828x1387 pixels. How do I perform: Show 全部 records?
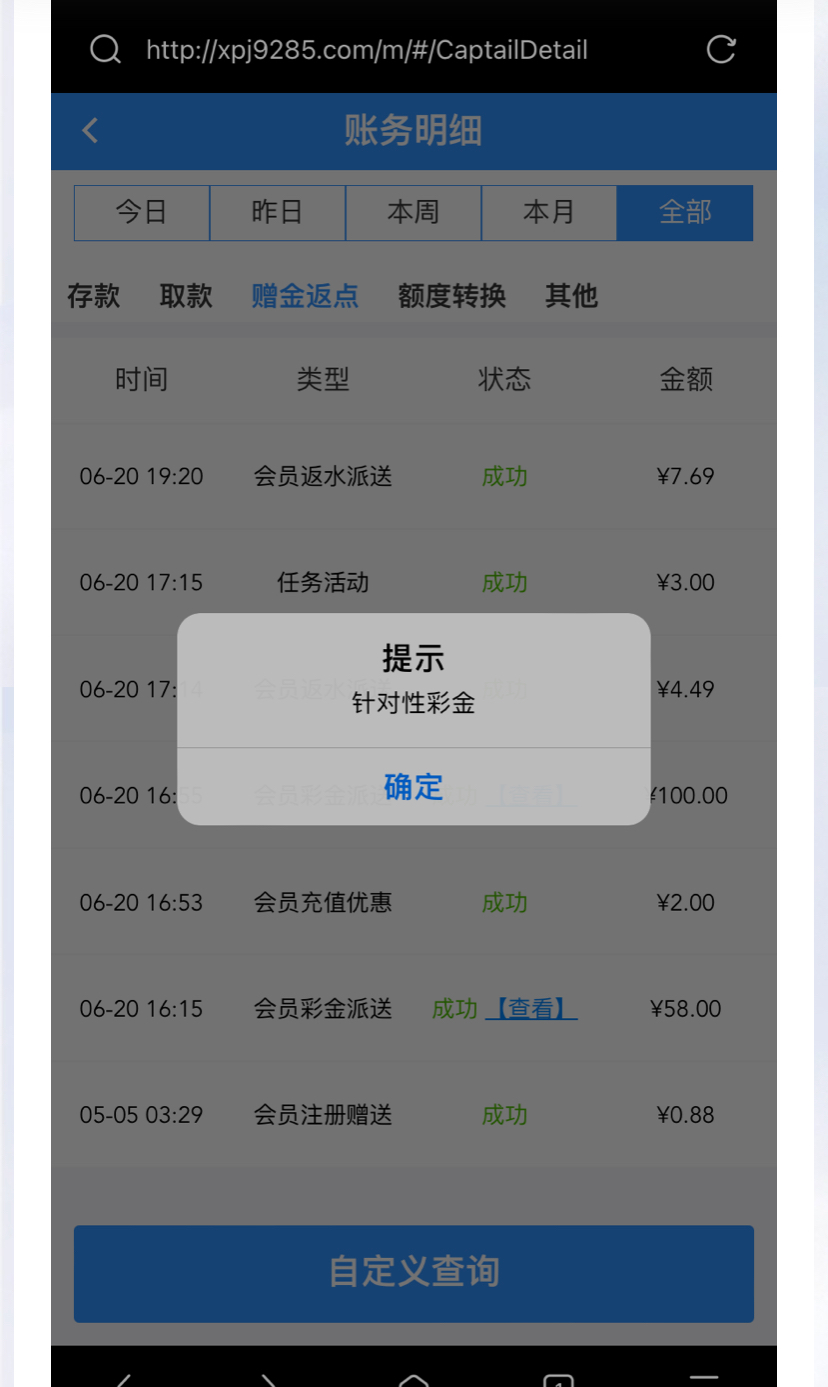(685, 213)
